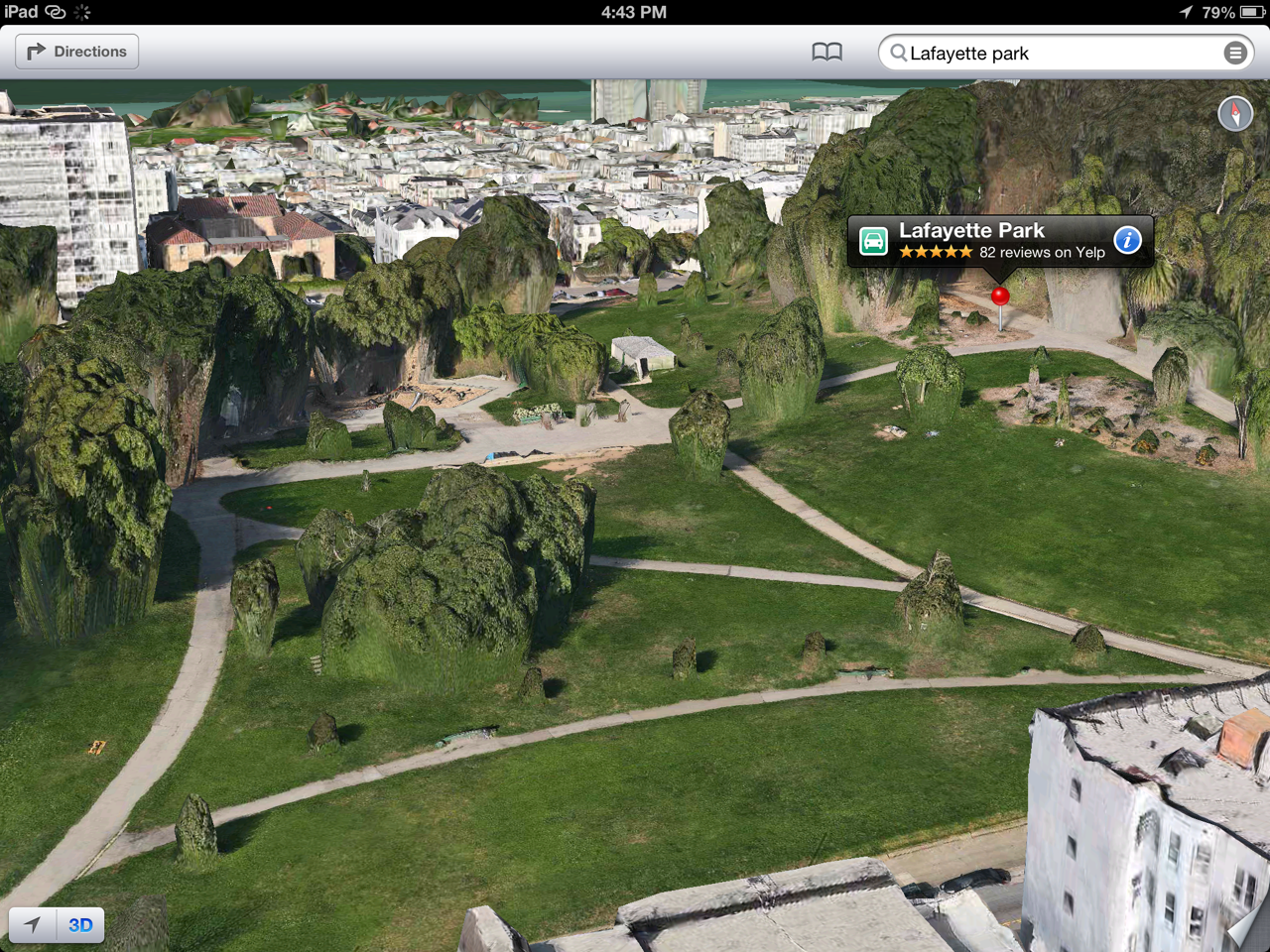Open the bookmarks book icon
Image resolution: width=1270 pixels, height=952 pixels.
coord(826,53)
